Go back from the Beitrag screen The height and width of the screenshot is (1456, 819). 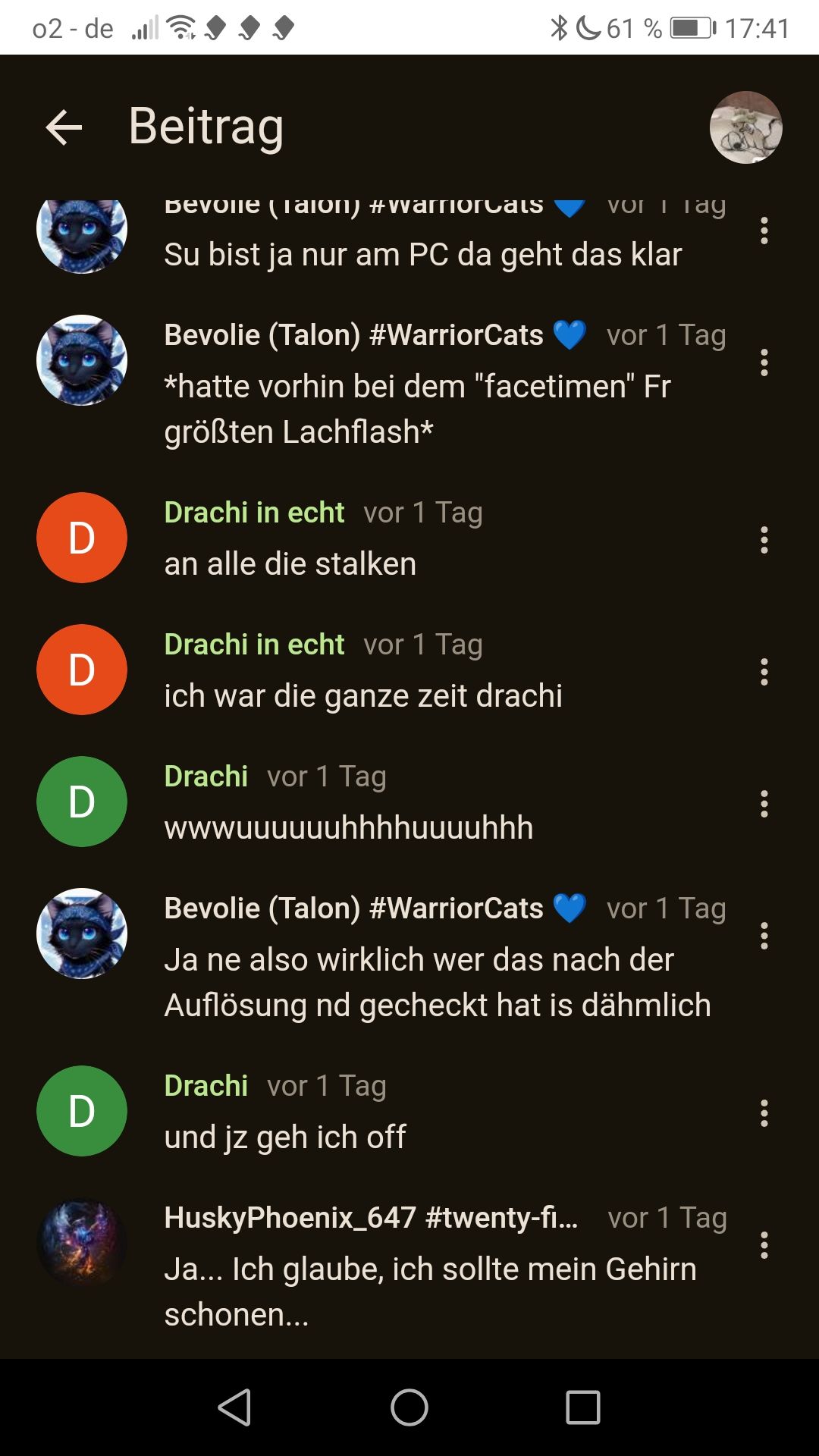point(64,127)
